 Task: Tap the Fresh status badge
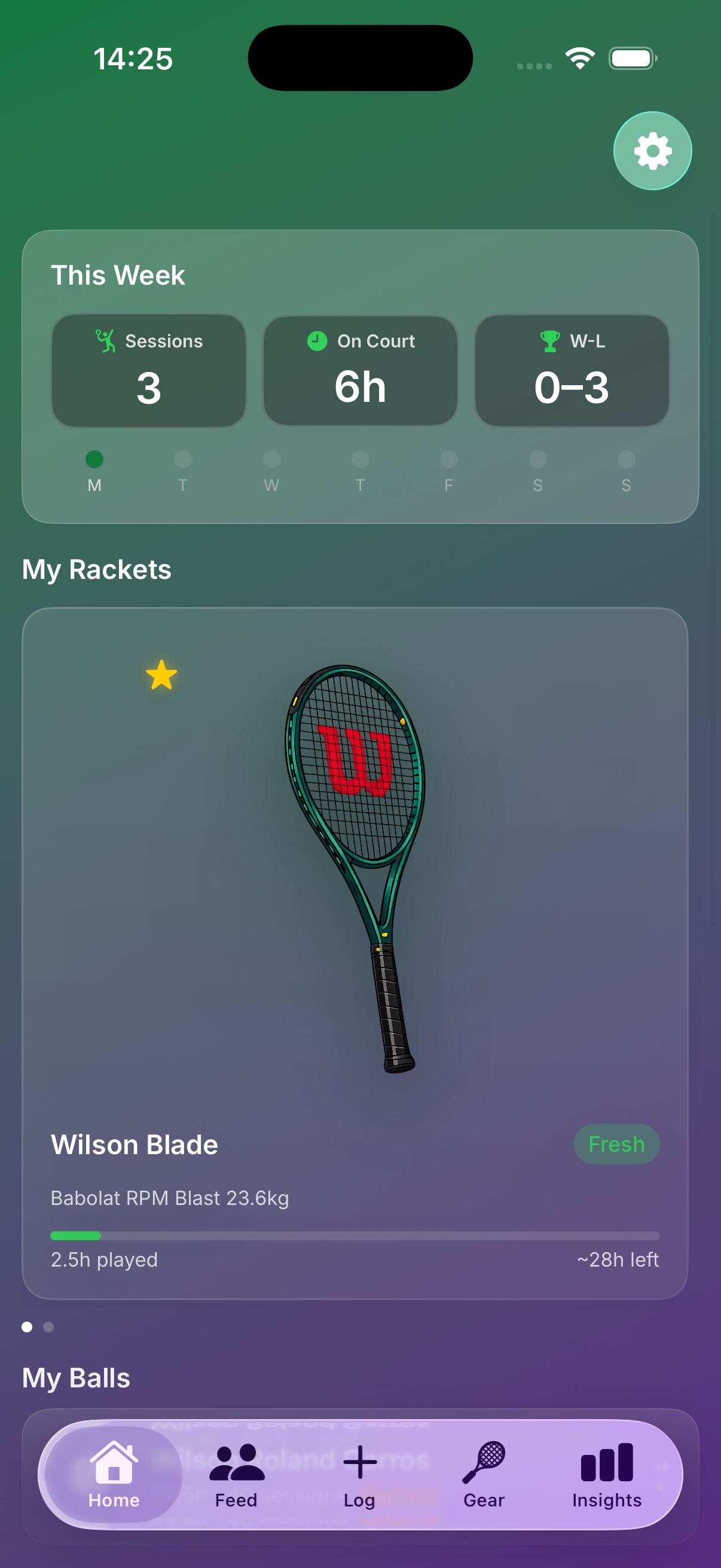pyautogui.click(x=616, y=1144)
